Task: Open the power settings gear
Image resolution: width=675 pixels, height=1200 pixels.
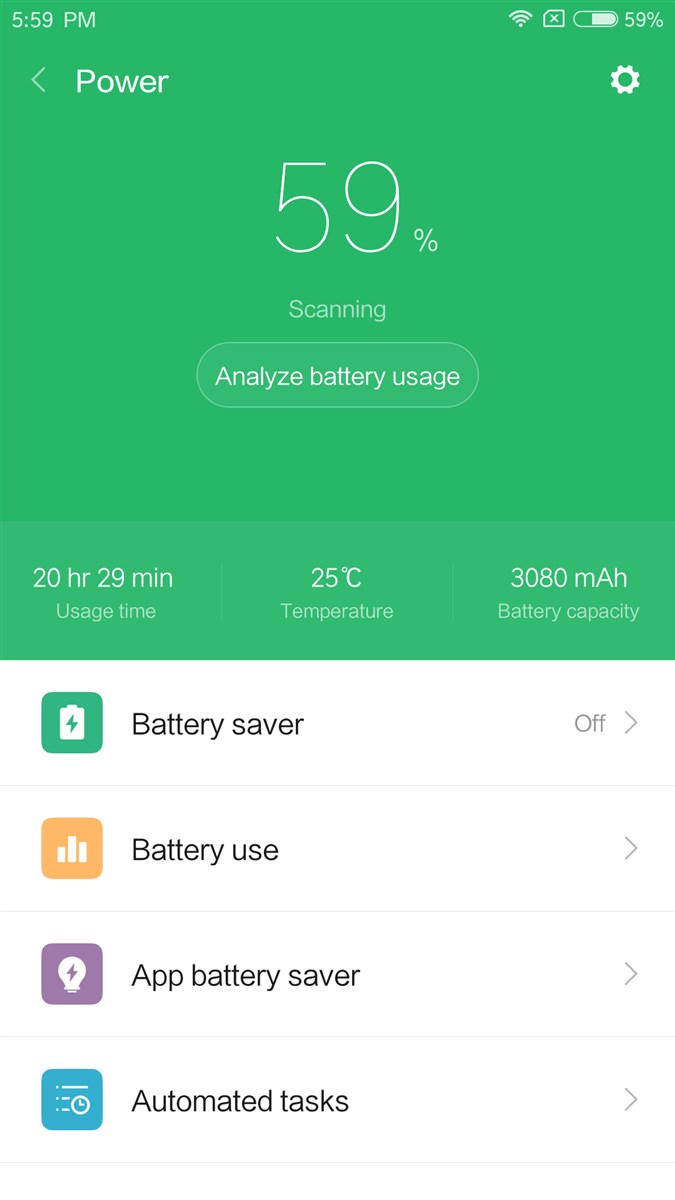Action: 625,80
